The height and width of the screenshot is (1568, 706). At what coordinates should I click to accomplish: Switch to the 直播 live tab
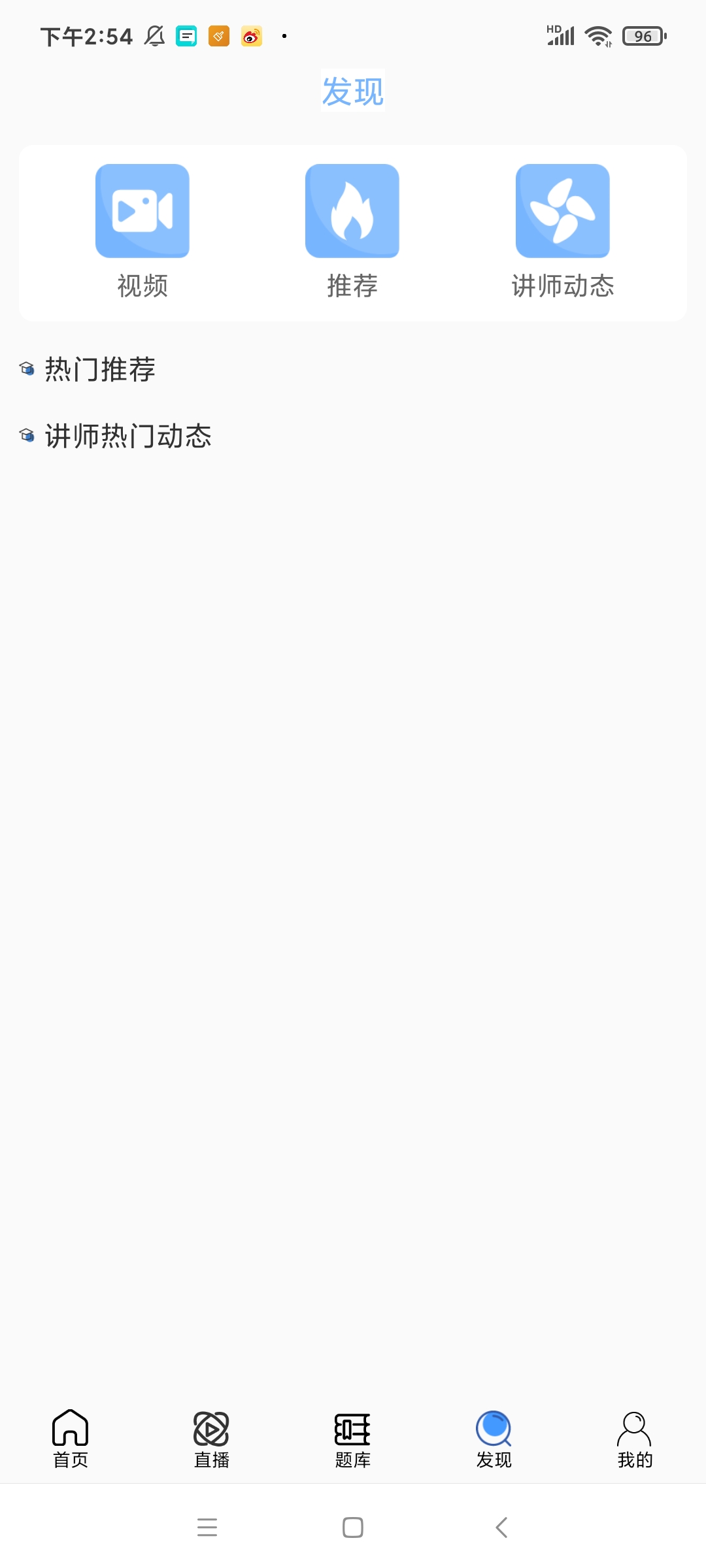point(212,1439)
